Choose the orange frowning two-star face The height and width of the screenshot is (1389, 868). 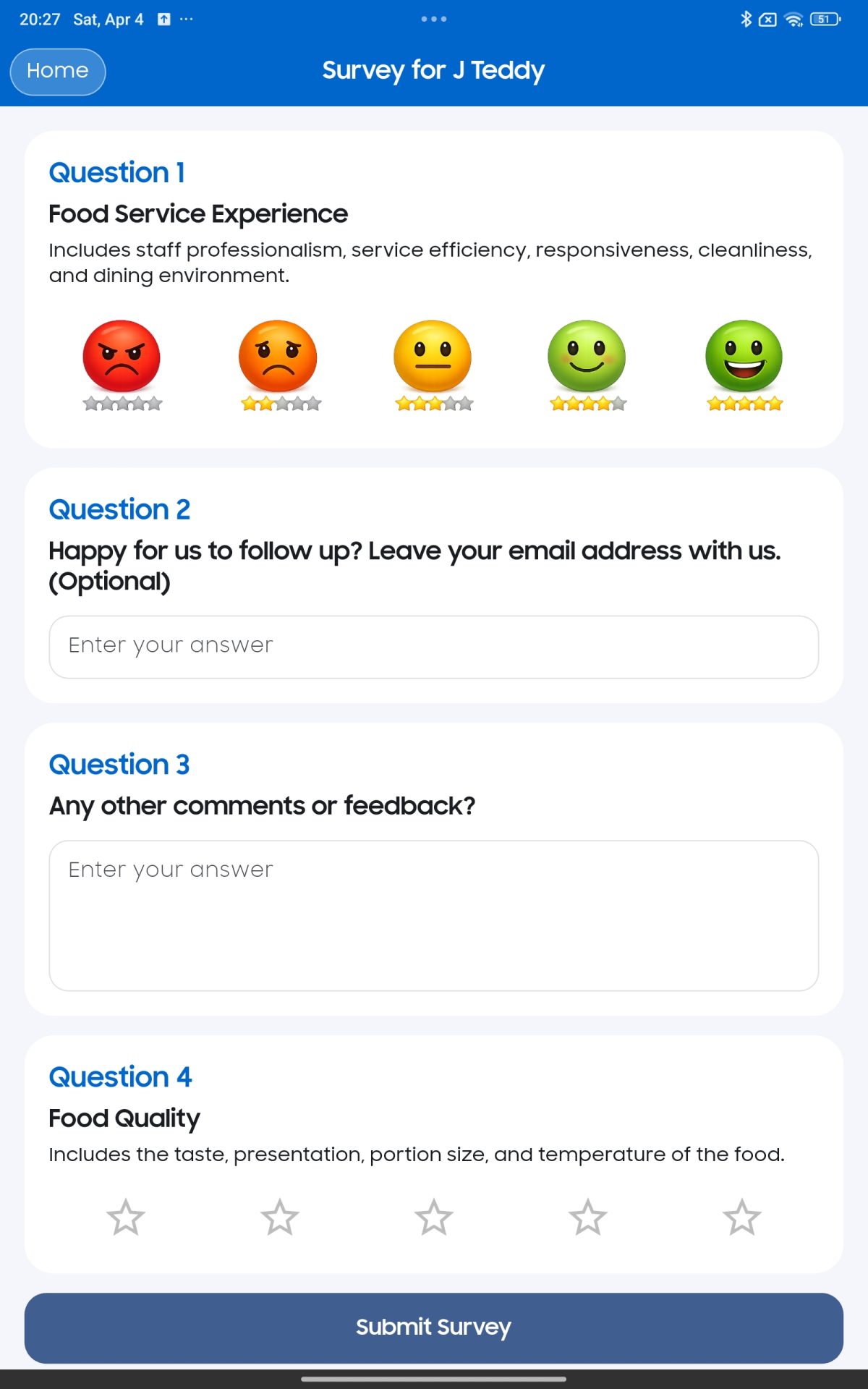[x=278, y=364]
